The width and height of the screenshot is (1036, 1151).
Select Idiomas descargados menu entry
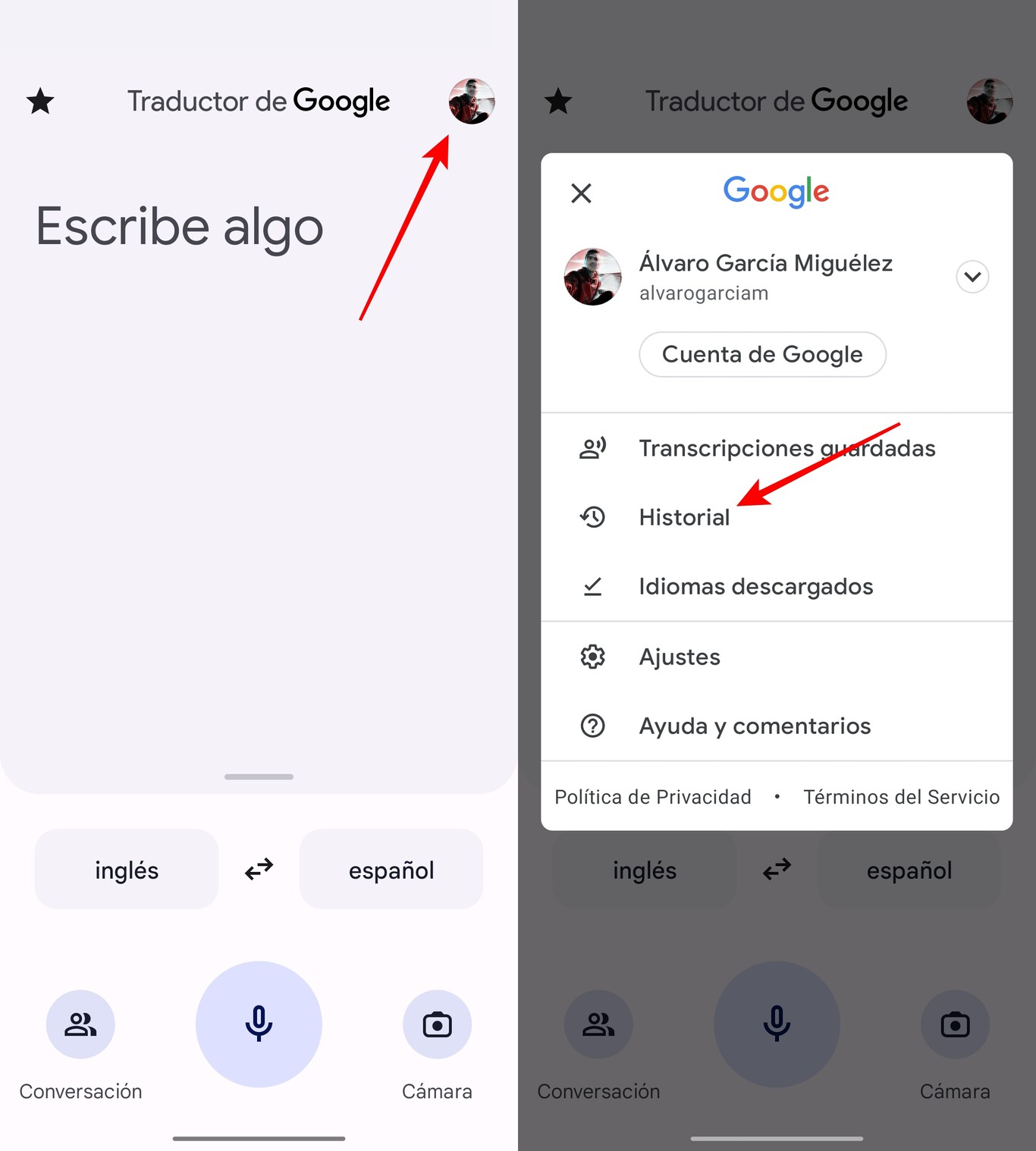(x=755, y=586)
